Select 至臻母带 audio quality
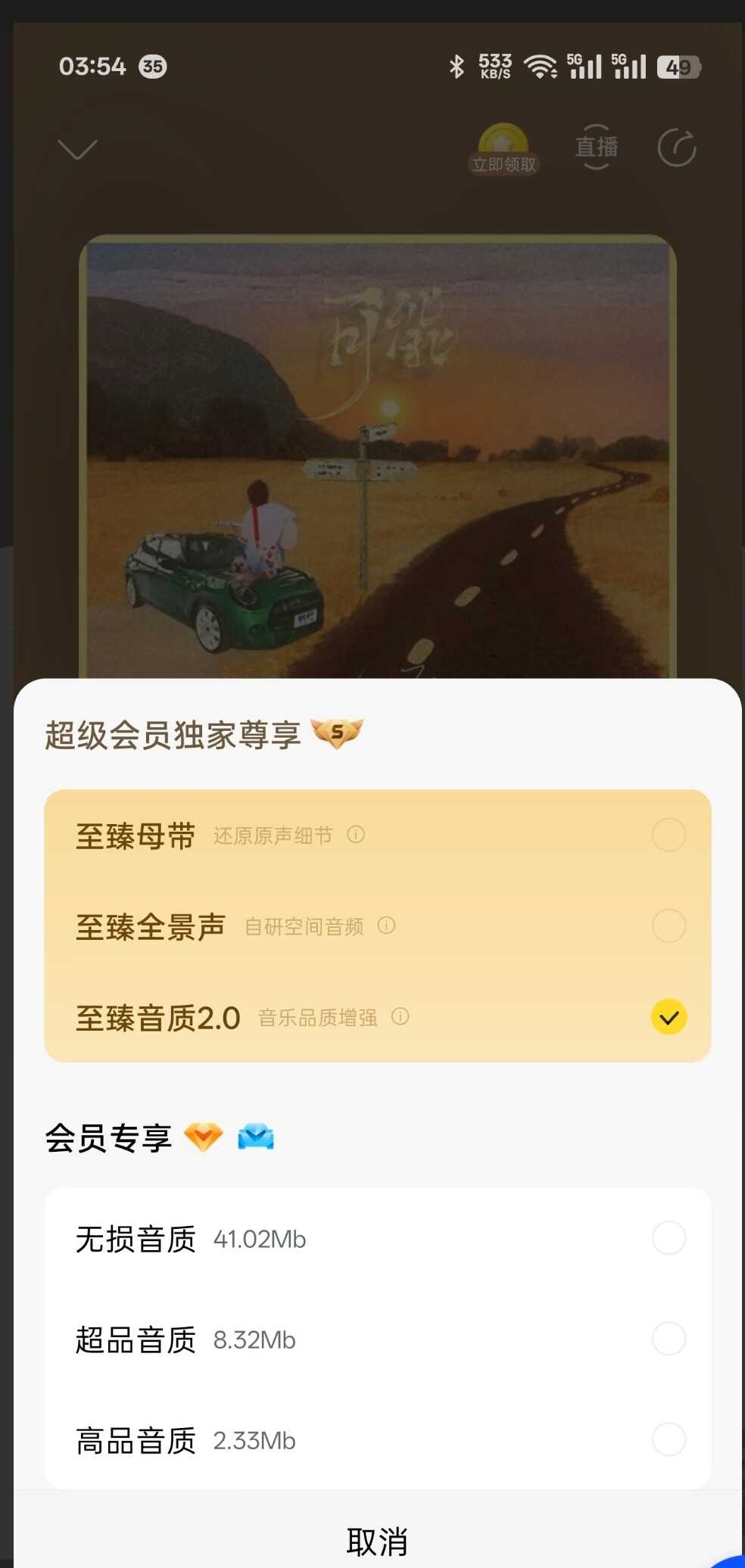 point(669,835)
